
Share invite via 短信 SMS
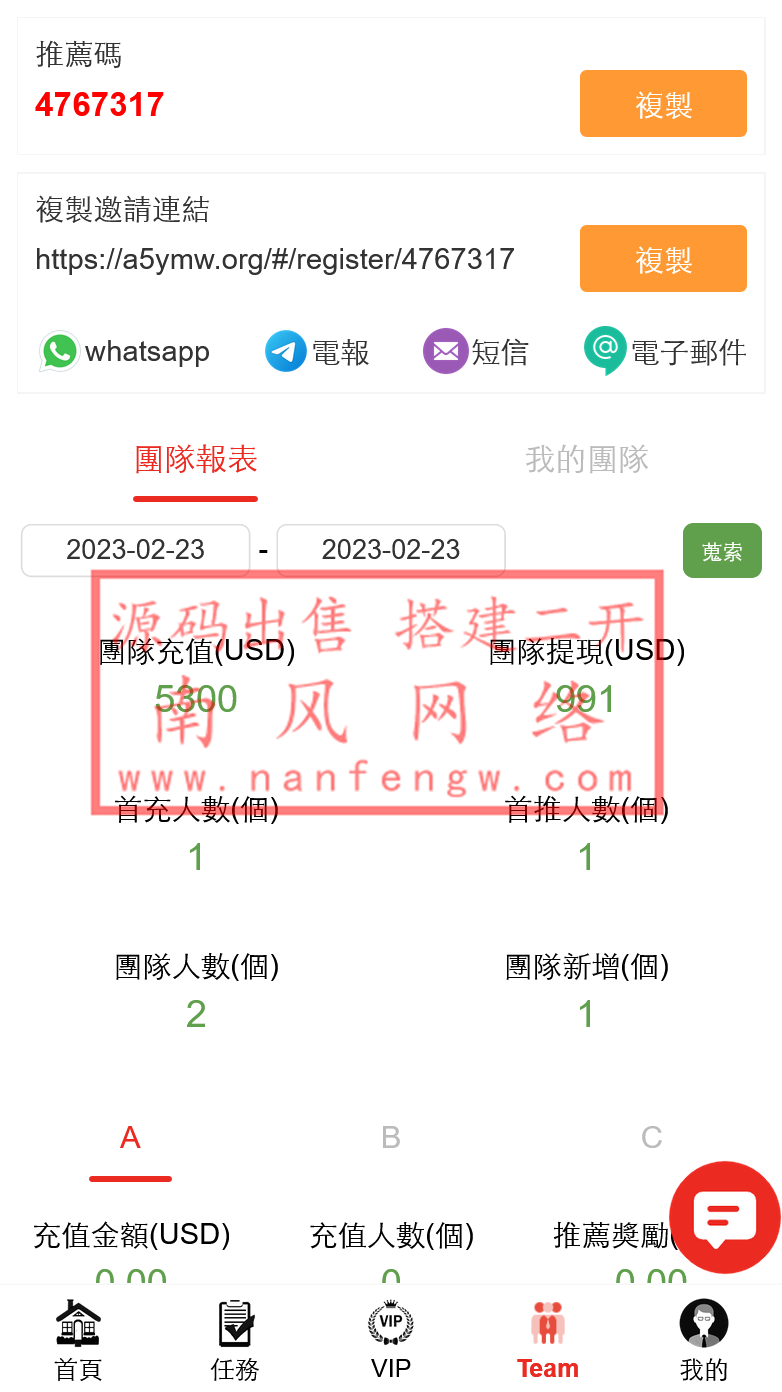pos(476,352)
